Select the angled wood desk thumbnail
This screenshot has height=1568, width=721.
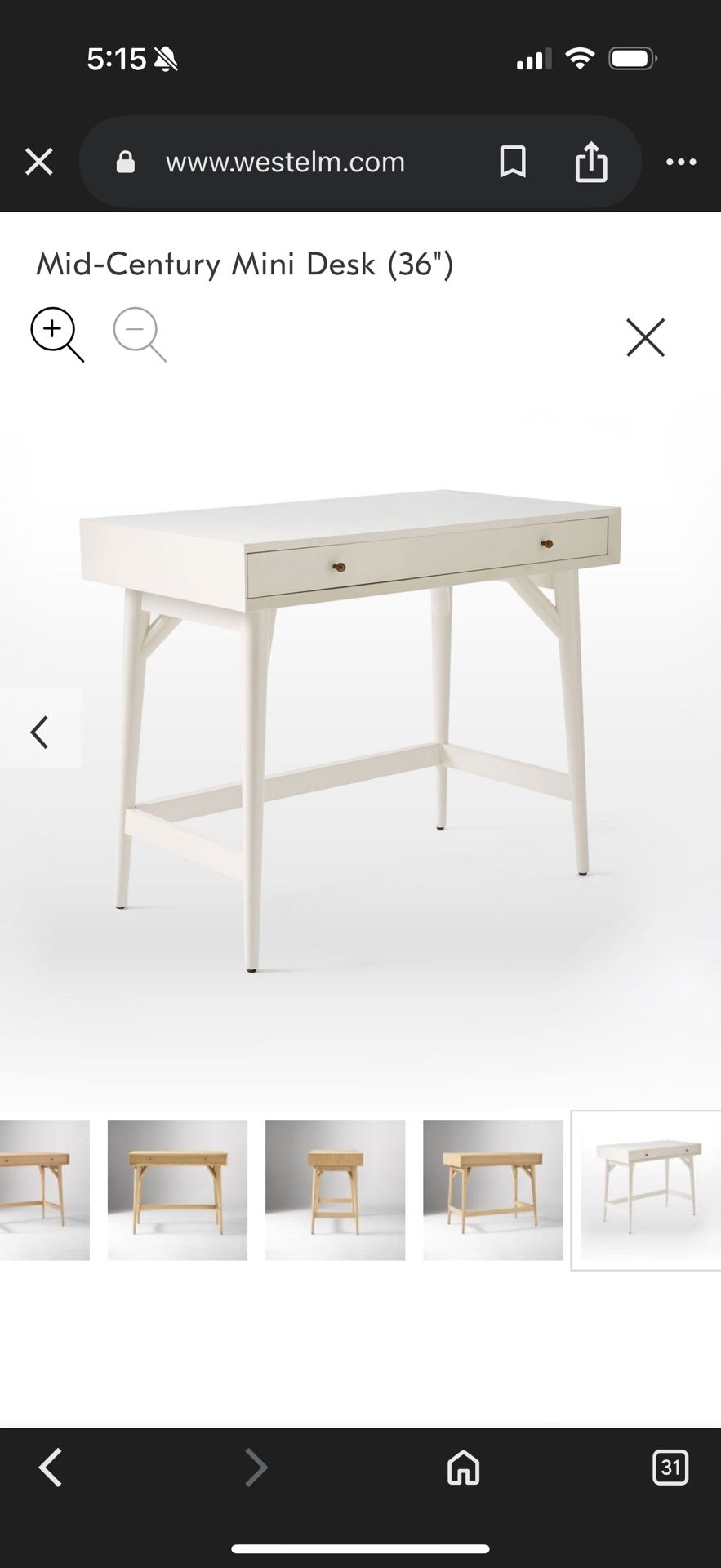click(x=492, y=1190)
